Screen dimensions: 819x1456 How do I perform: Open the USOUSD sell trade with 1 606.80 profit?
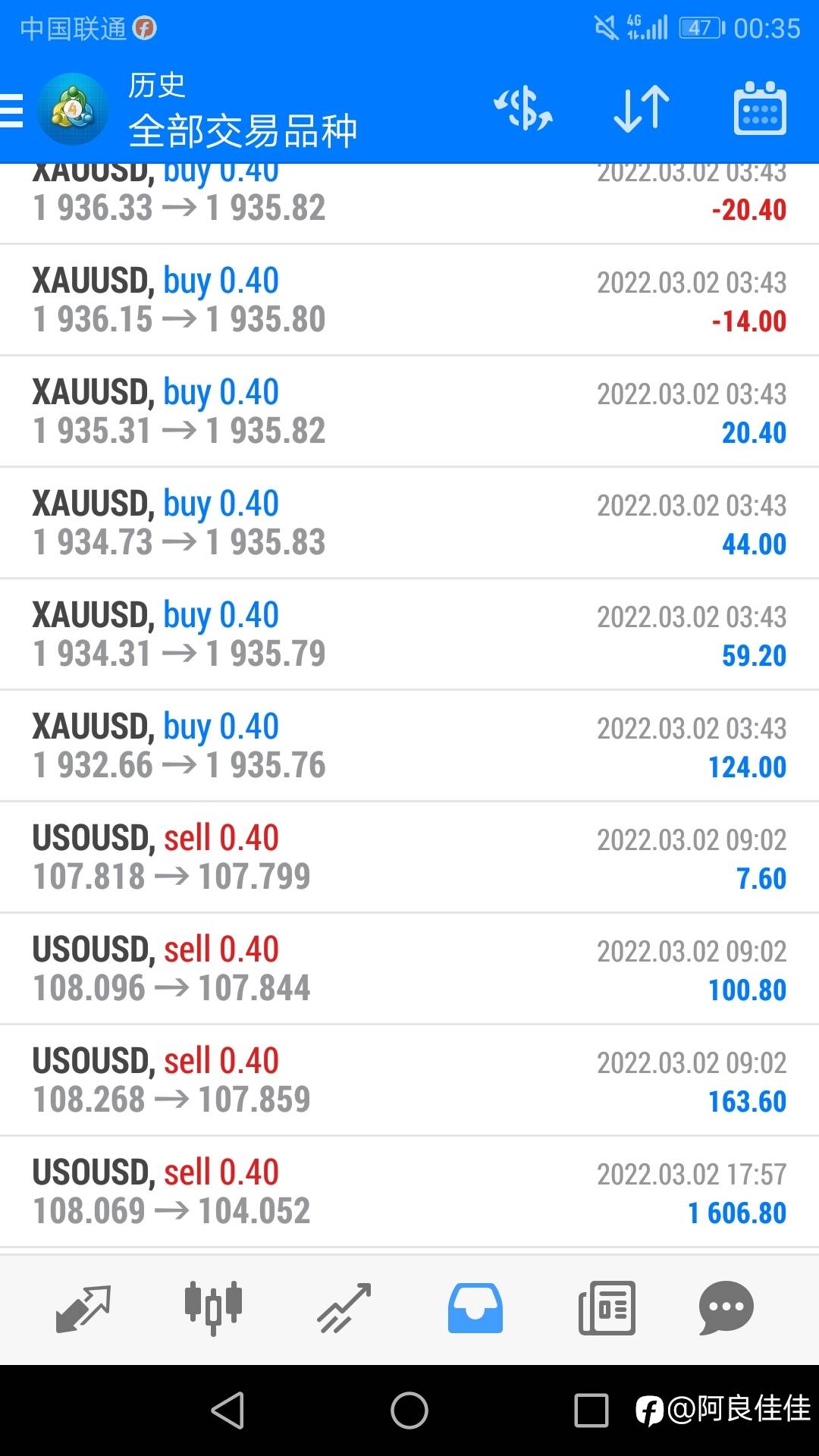(x=409, y=1192)
